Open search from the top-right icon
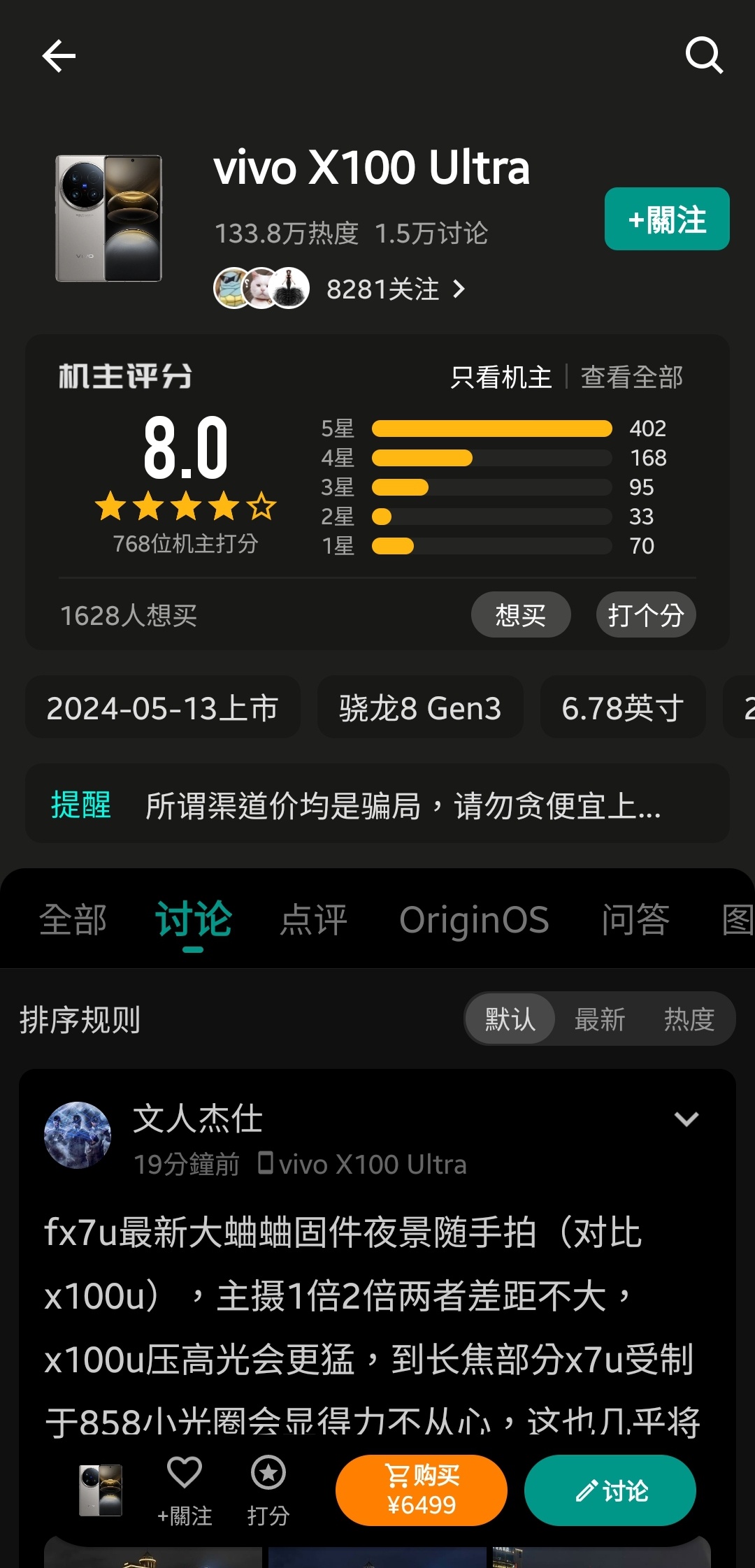 (703, 55)
